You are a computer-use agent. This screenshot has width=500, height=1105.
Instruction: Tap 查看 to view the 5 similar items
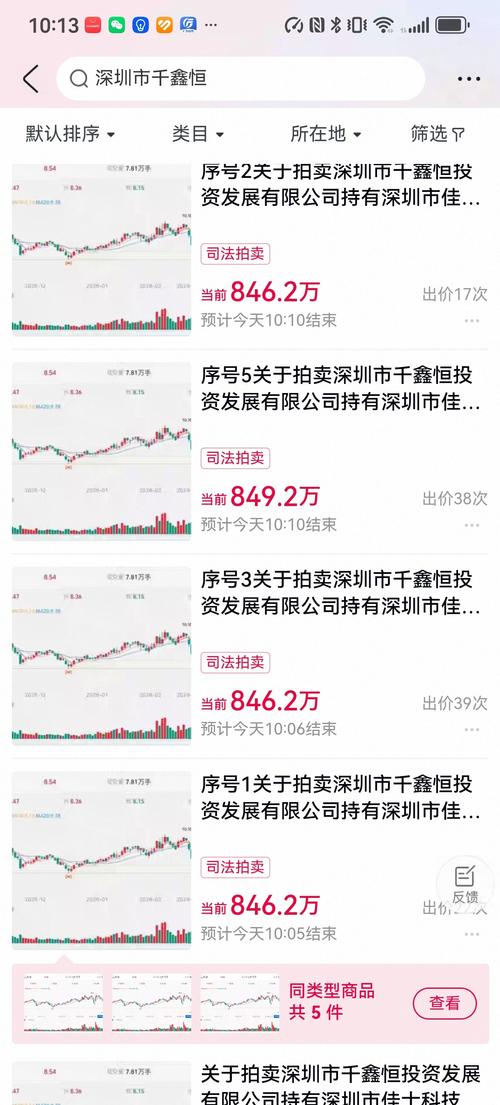[x=444, y=1003]
